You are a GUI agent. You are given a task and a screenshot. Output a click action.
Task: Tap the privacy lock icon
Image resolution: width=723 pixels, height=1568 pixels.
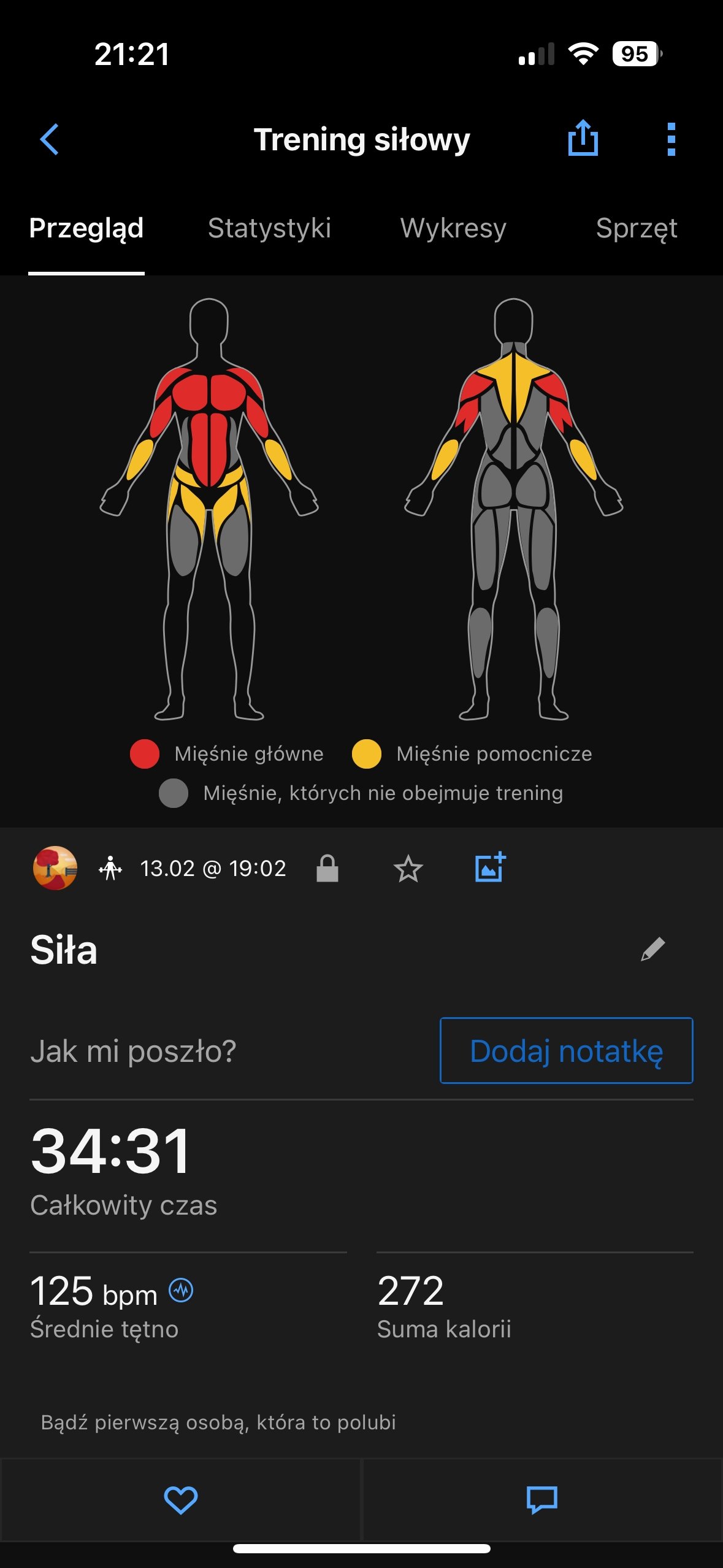pos(327,868)
